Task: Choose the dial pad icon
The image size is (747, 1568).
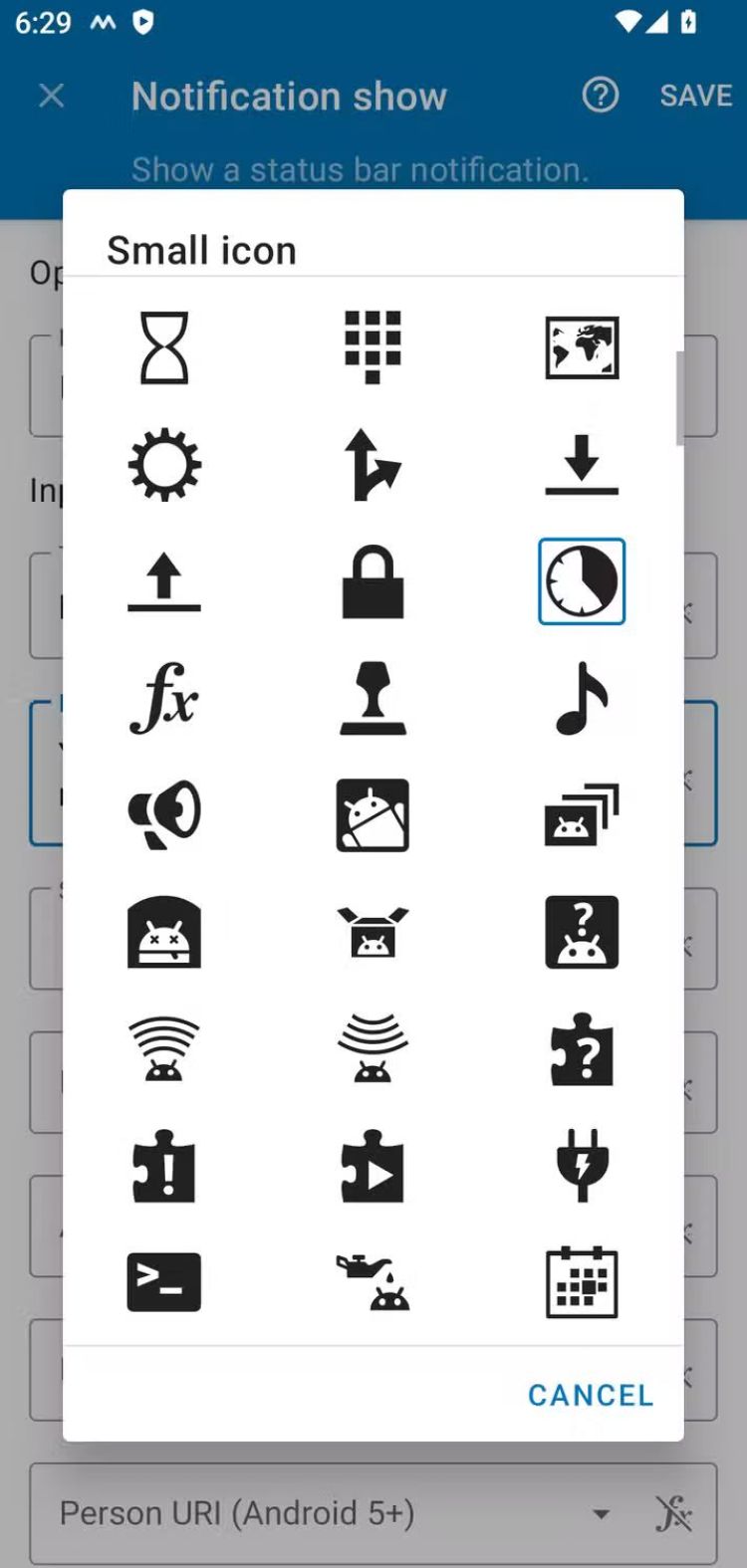Action: point(373,347)
